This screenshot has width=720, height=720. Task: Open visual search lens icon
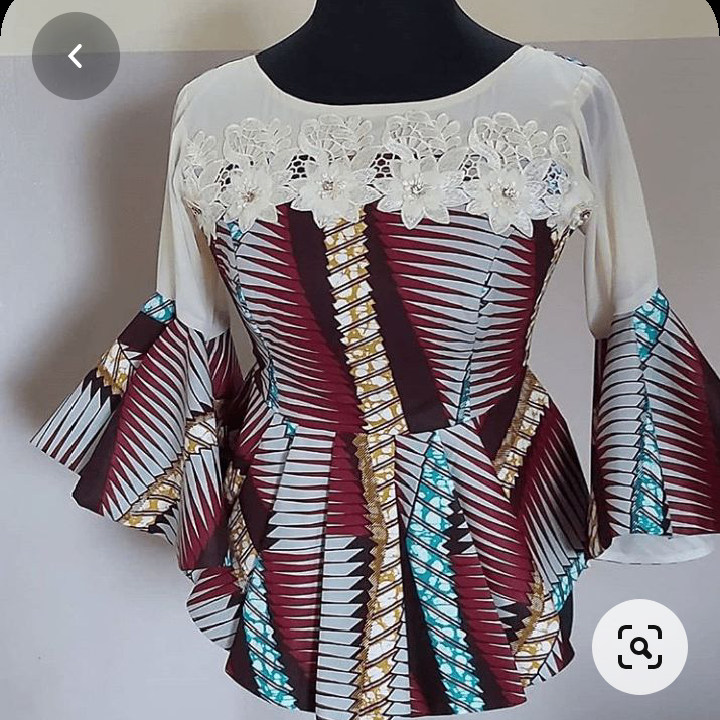point(640,647)
